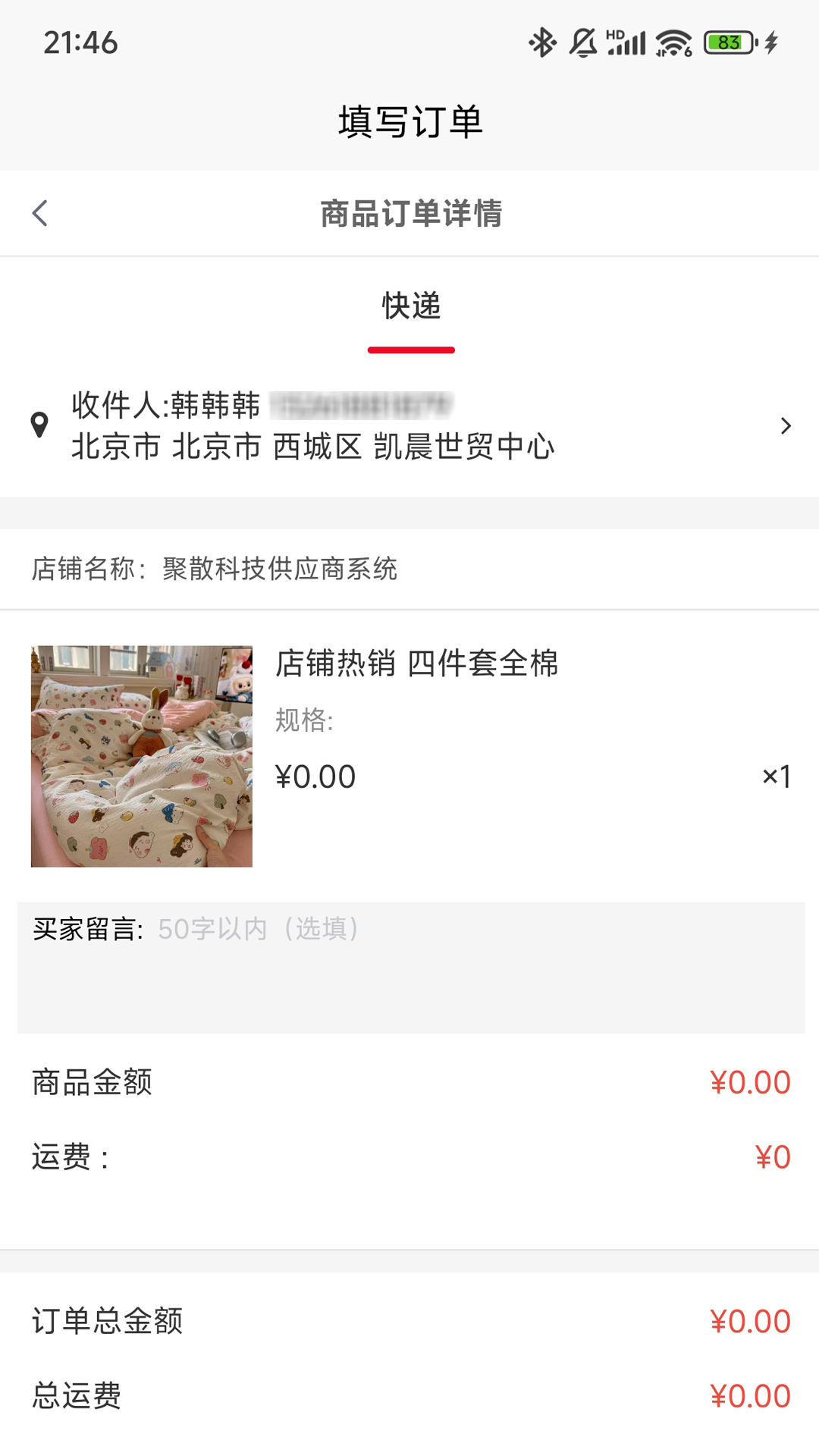Select the 填写订单 title bar

pos(409,121)
